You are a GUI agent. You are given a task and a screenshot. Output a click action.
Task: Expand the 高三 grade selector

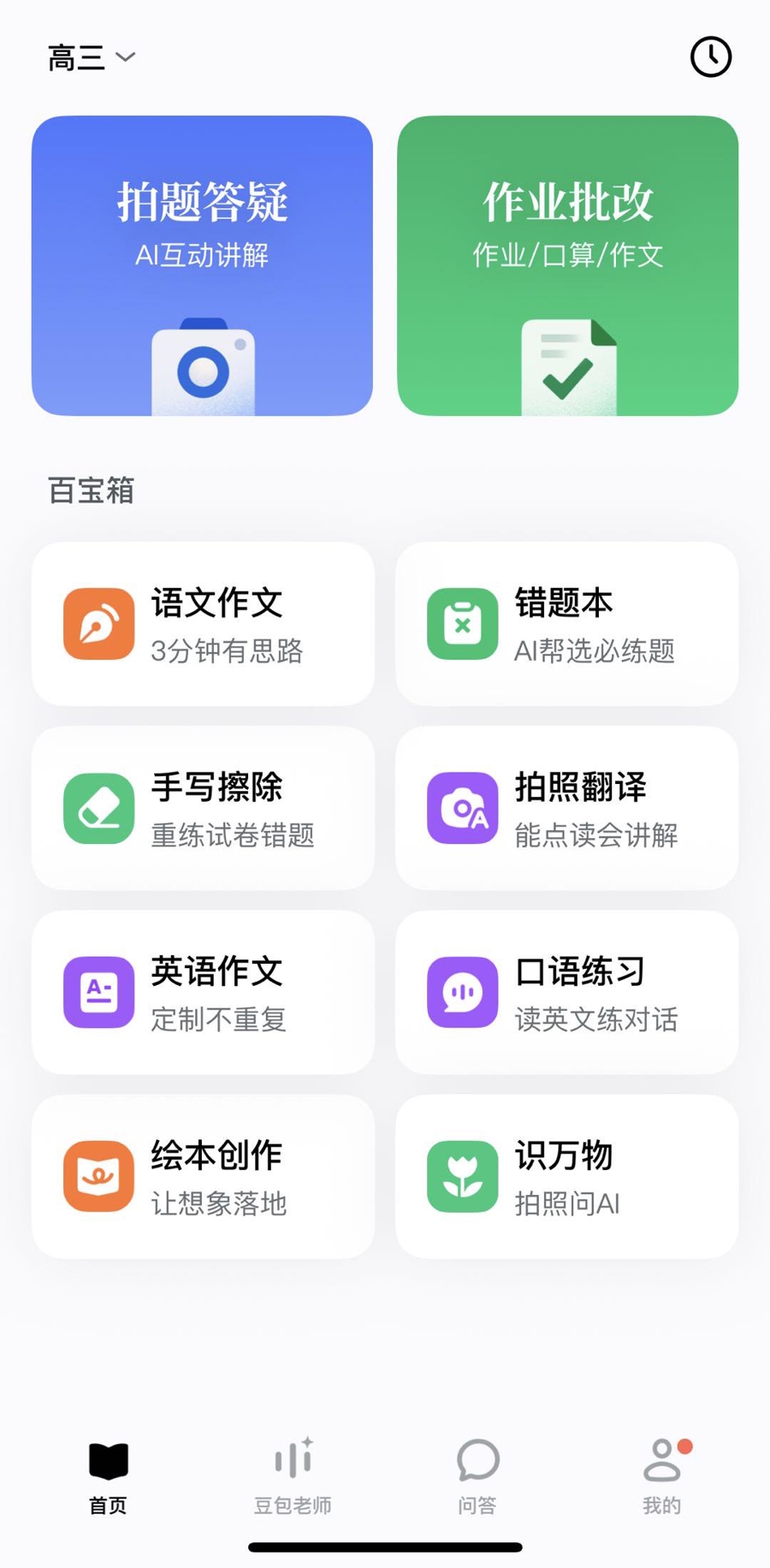click(91, 58)
